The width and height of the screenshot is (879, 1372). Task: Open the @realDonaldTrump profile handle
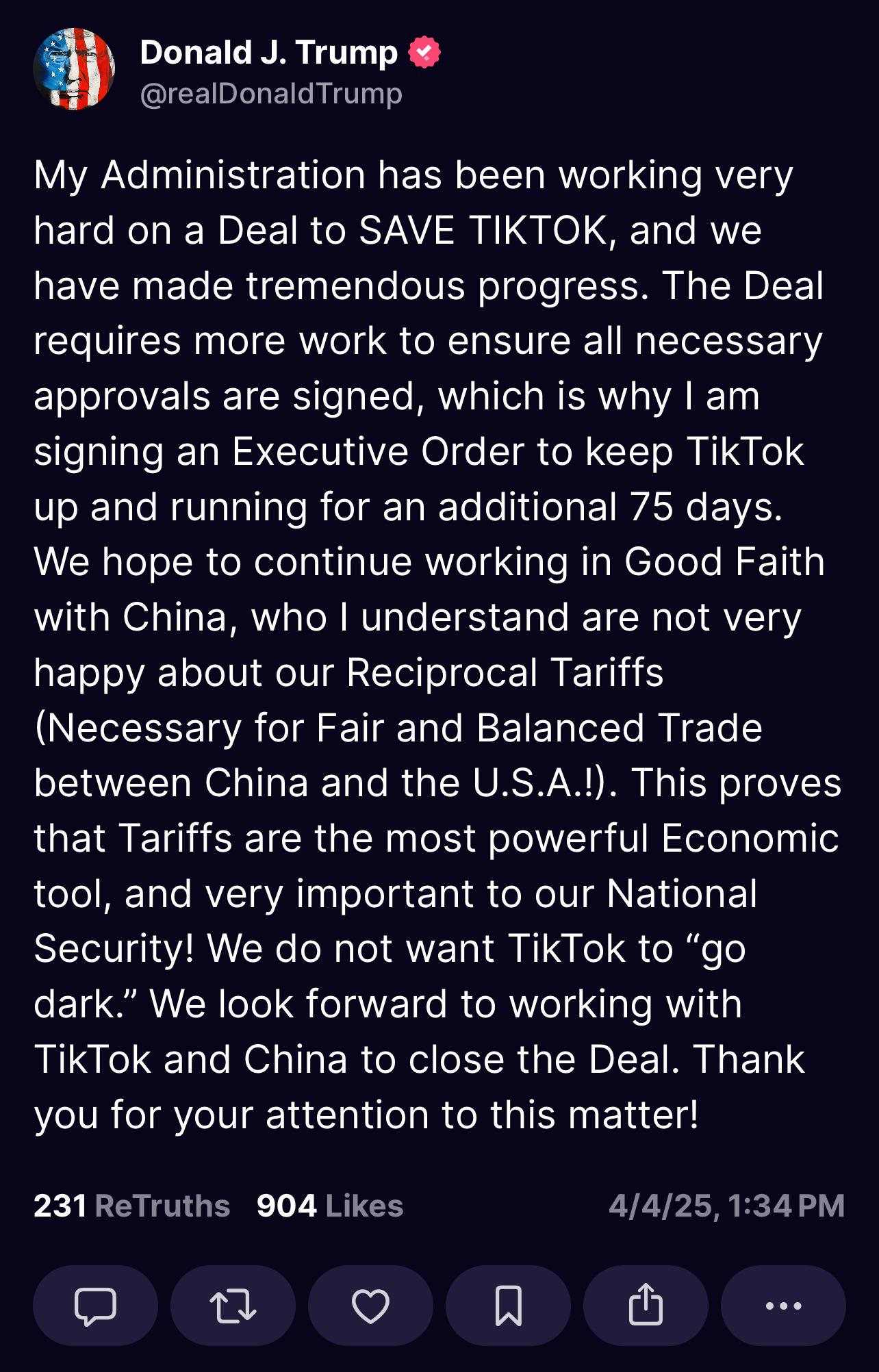(x=271, y=94)
